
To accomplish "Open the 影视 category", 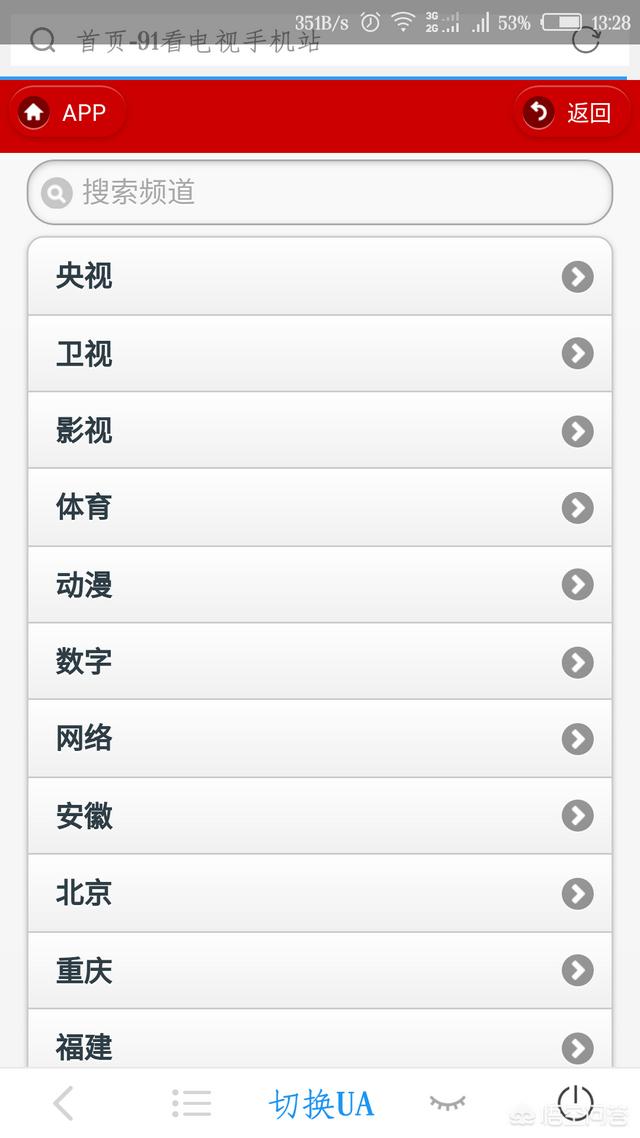I will [320, 430].
